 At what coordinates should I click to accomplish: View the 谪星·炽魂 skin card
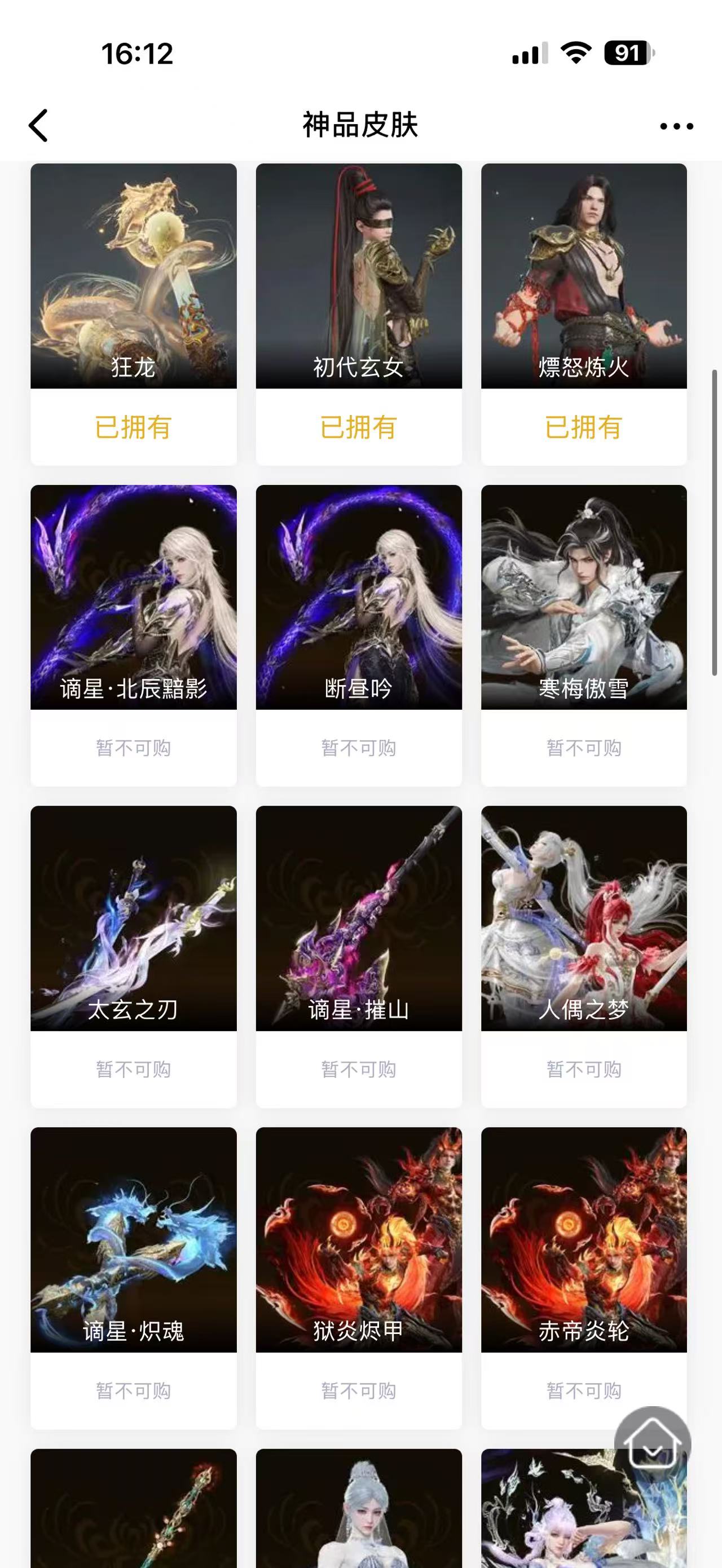(133, 1239)
